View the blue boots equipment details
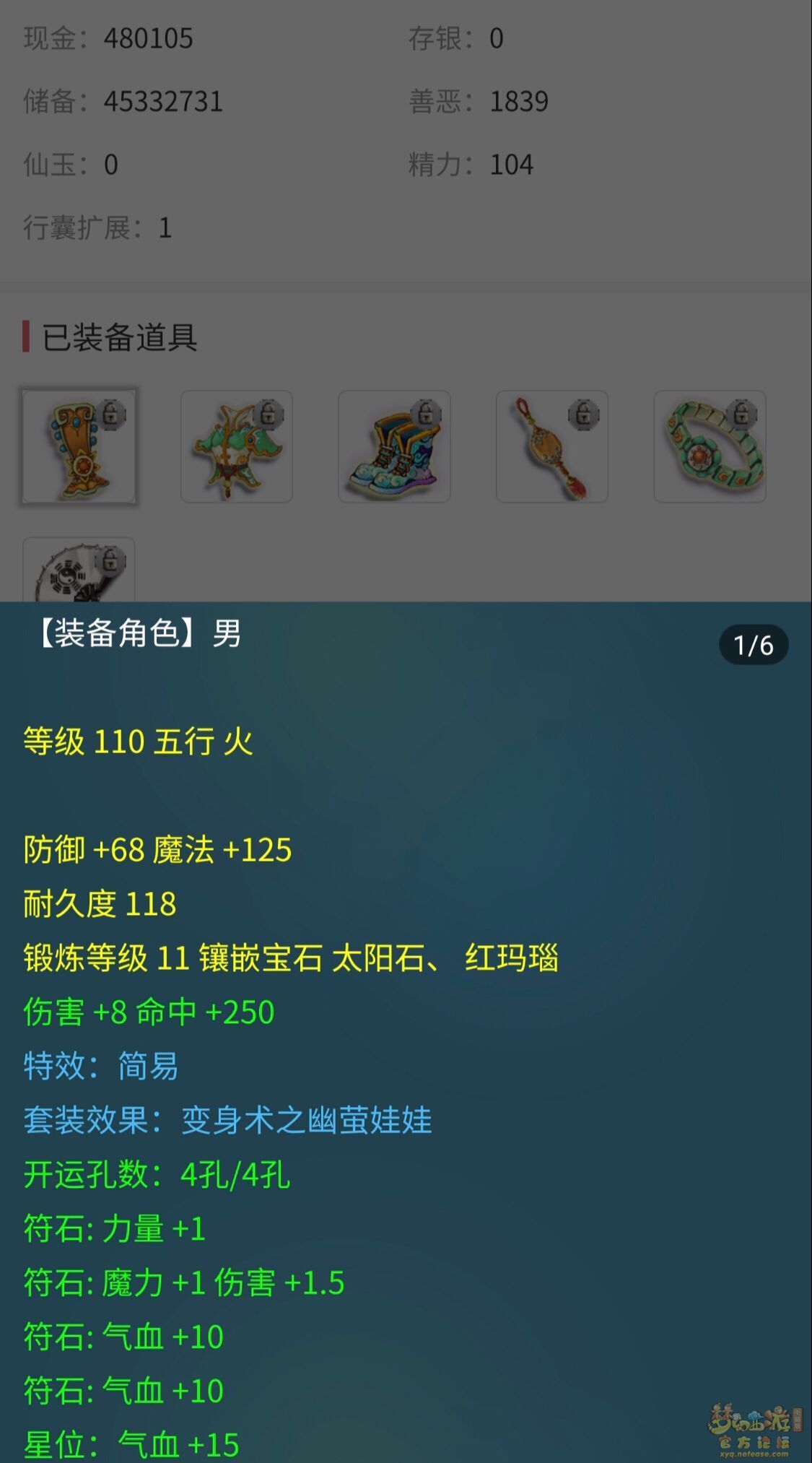The width and height of the screenshot is (812, 1463). coord(394,446)
